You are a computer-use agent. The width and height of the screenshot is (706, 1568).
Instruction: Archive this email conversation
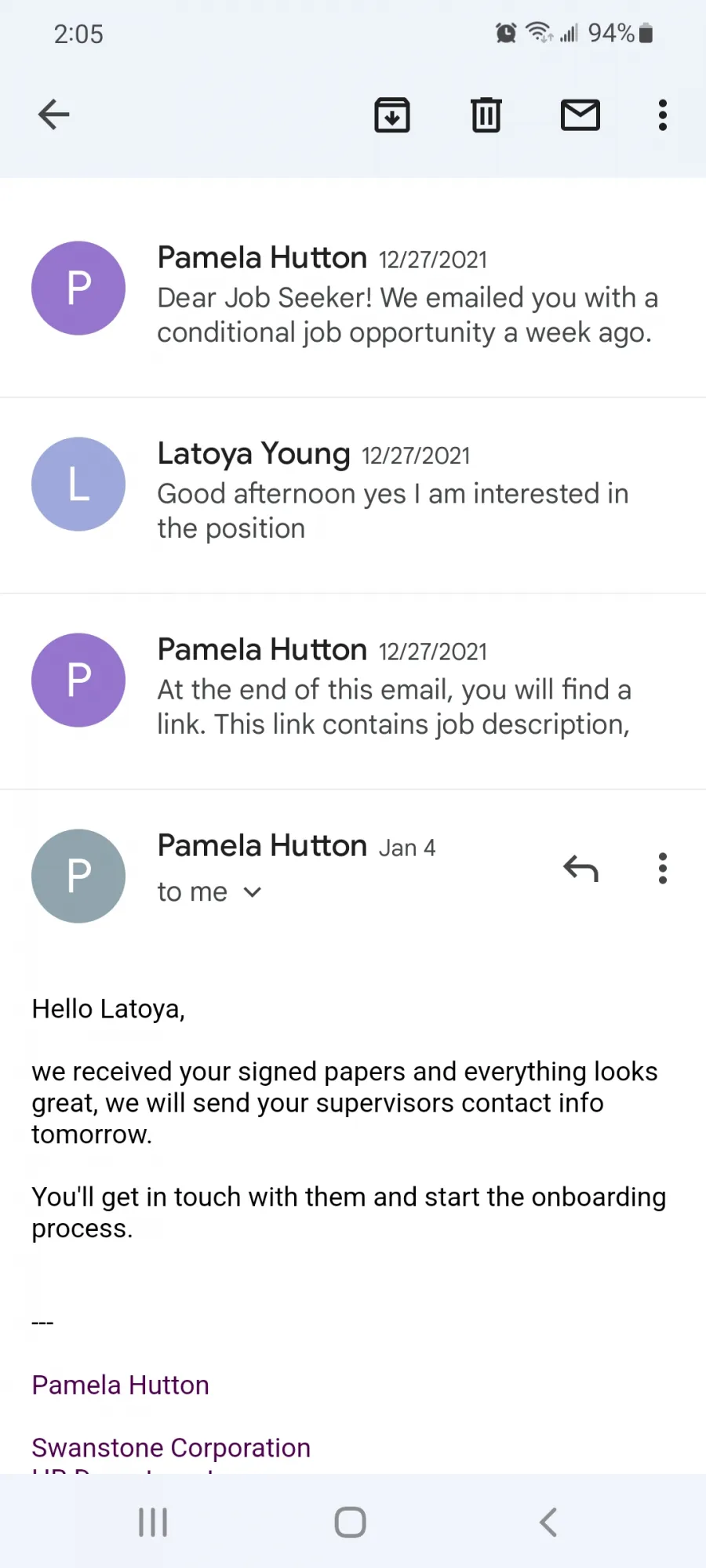[x=392, y=115]
